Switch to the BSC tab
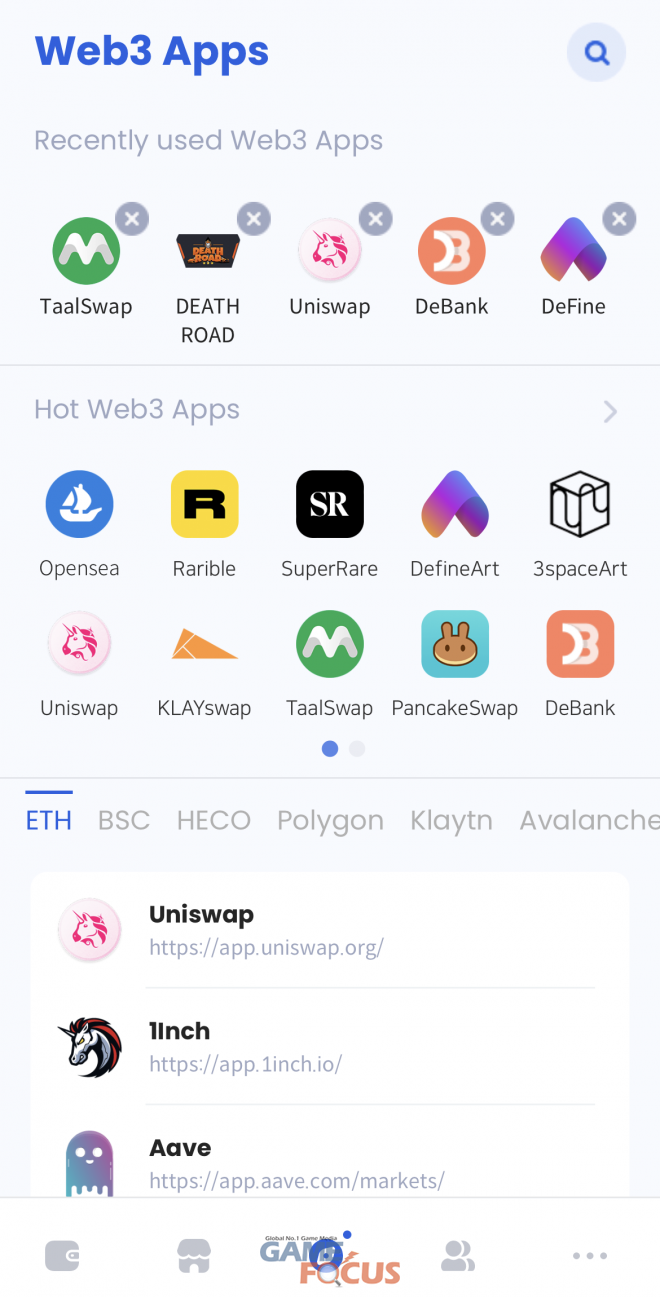 (x=124, y=821)
